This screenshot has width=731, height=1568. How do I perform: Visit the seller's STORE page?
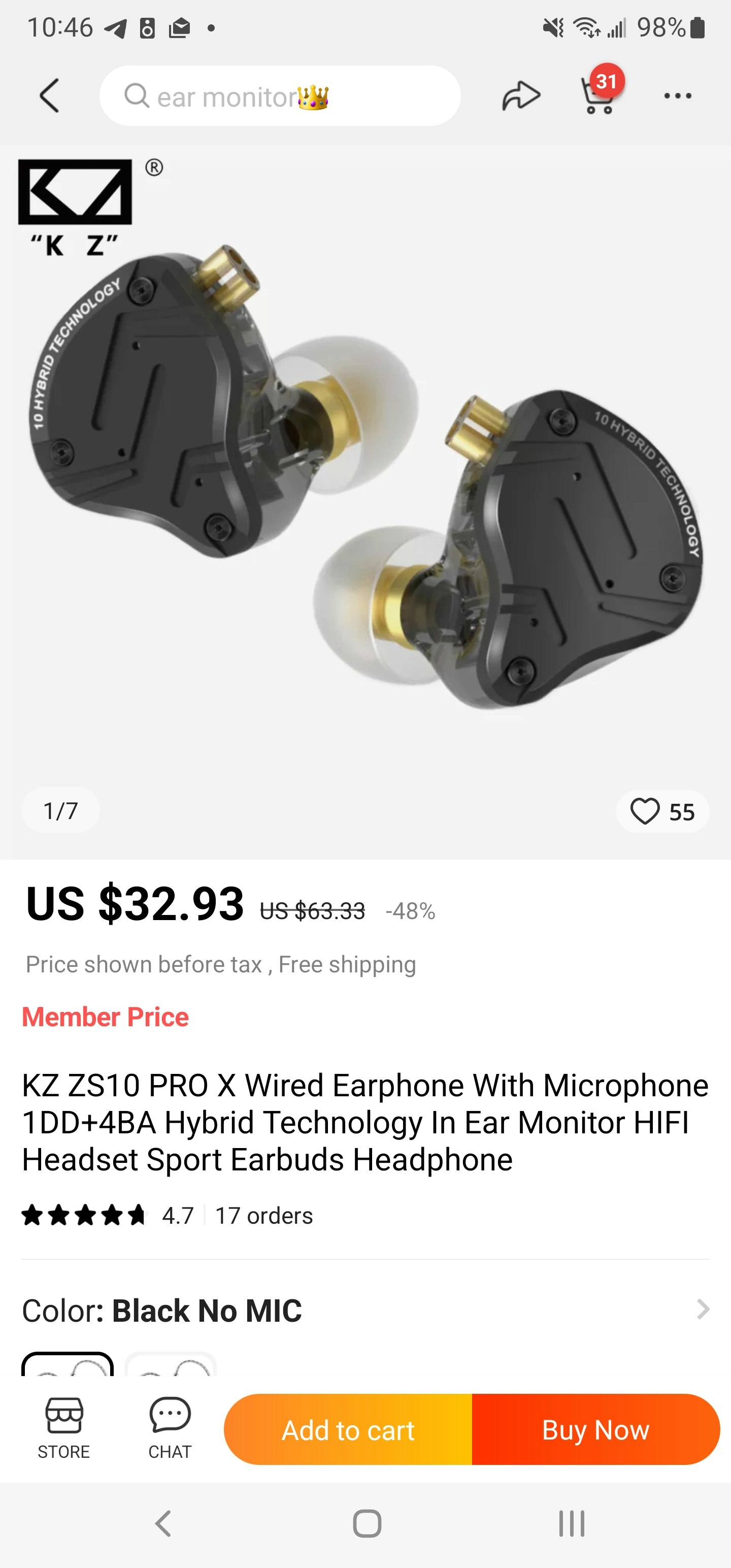[64, 1428]
